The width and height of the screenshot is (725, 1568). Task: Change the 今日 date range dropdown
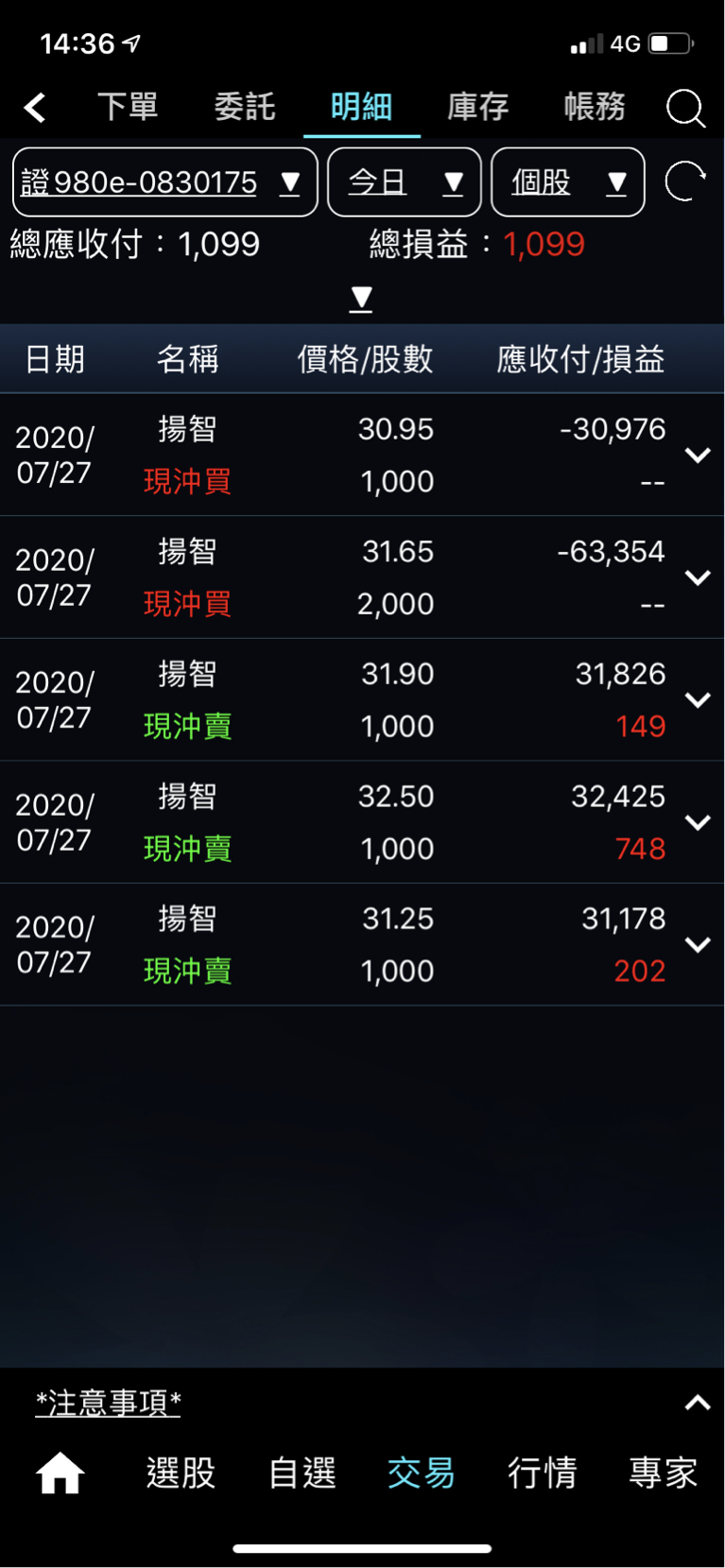pos(405,181)
